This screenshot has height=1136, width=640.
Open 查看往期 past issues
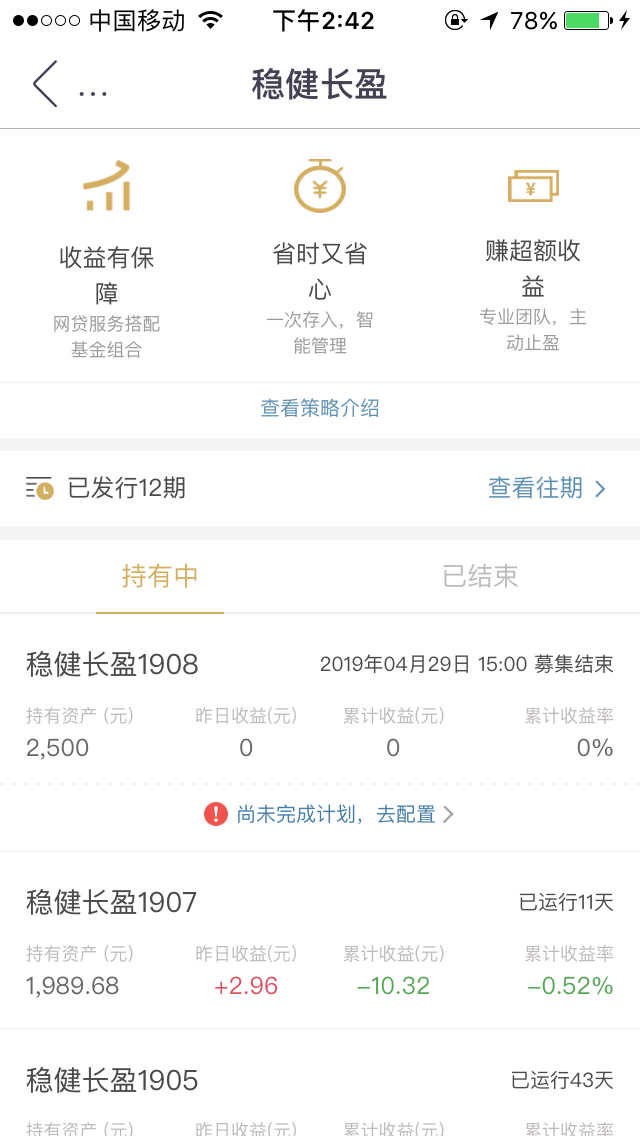547,488
